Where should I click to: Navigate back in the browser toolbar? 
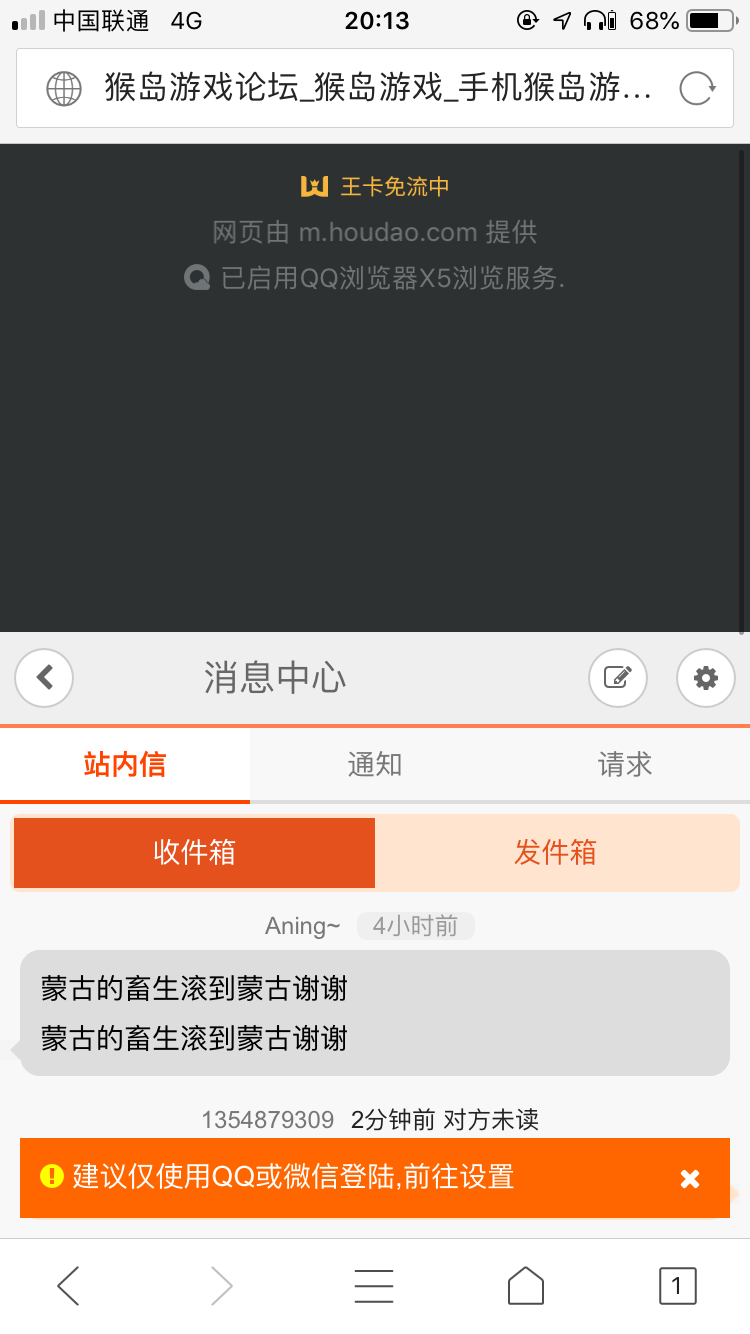point(68,1285)
